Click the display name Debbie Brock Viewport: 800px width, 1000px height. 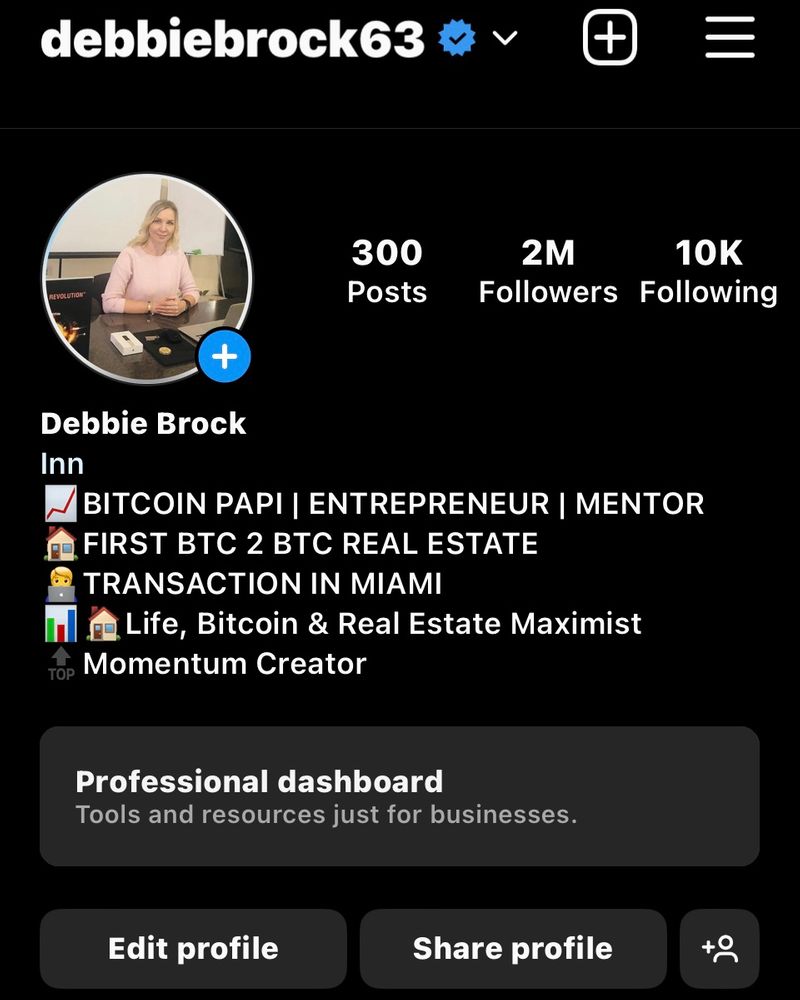tap(141, 423)
